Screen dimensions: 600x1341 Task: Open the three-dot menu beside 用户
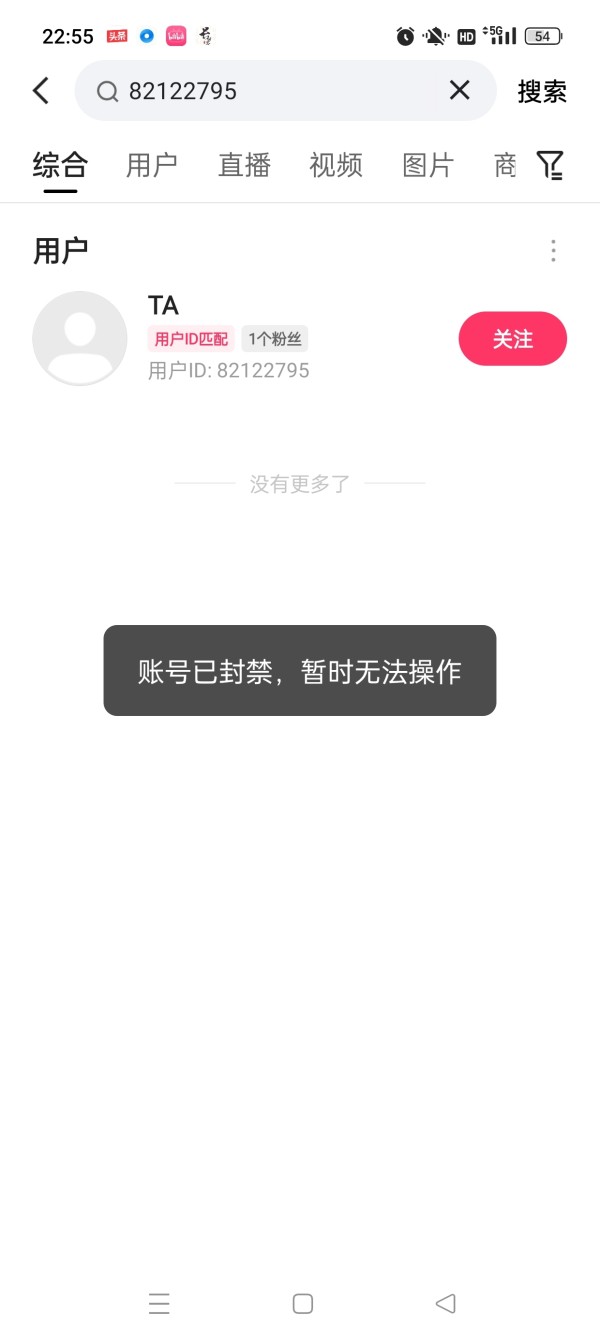tap(553, 251)
